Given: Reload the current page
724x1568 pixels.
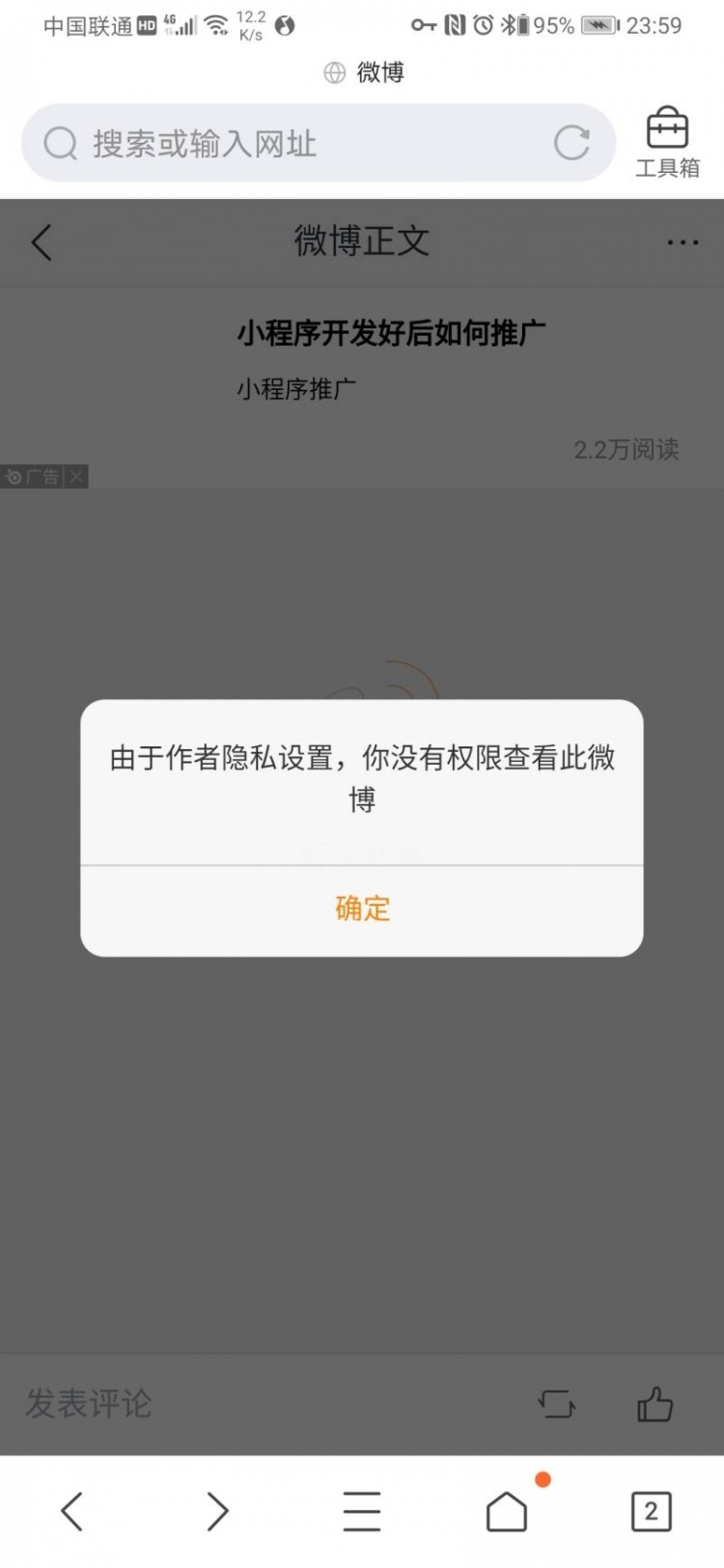Looking at the screenshot, I should click(x=571, y=143).
